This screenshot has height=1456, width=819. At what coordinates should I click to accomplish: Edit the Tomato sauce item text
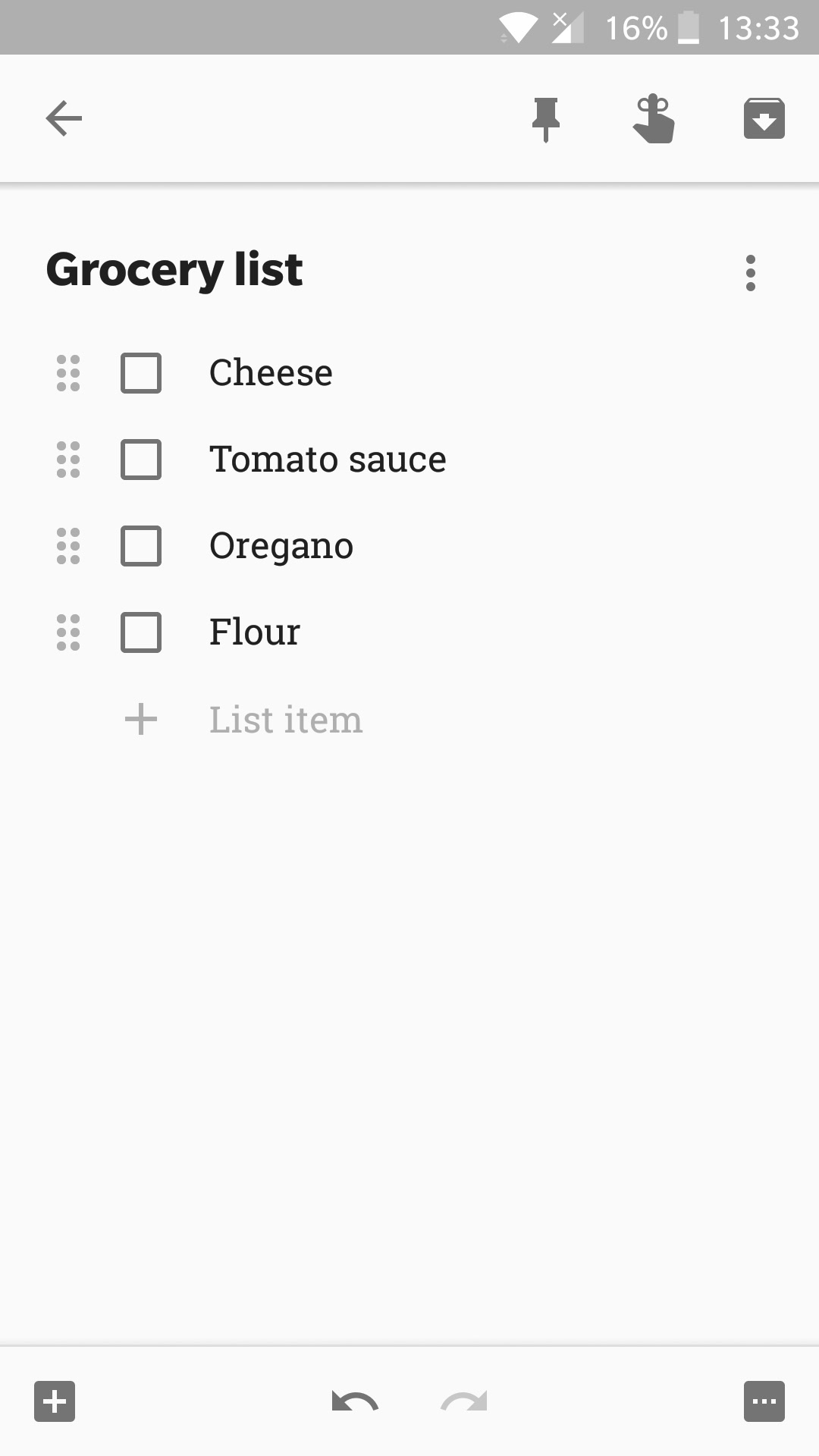click(328, 460)
